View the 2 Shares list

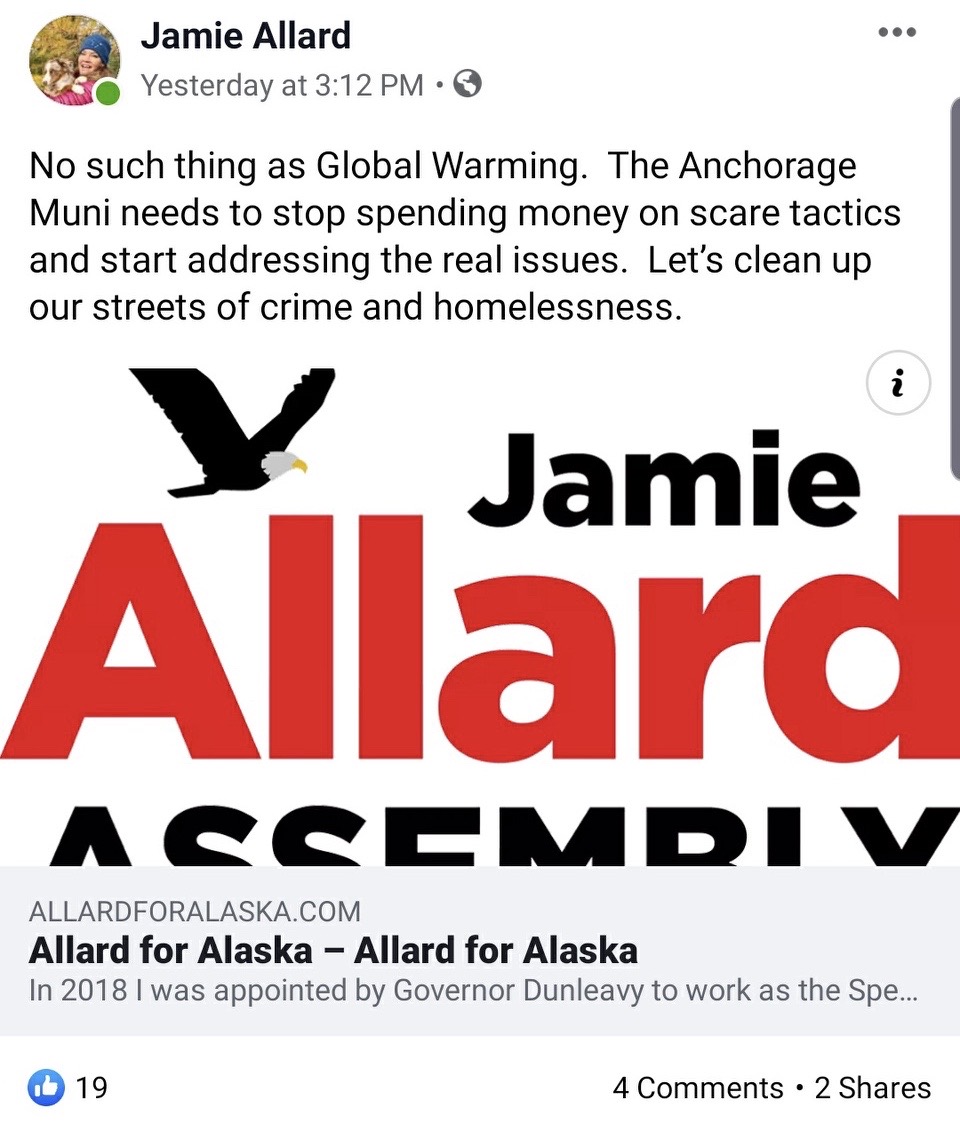click(x=873, y=1088)
